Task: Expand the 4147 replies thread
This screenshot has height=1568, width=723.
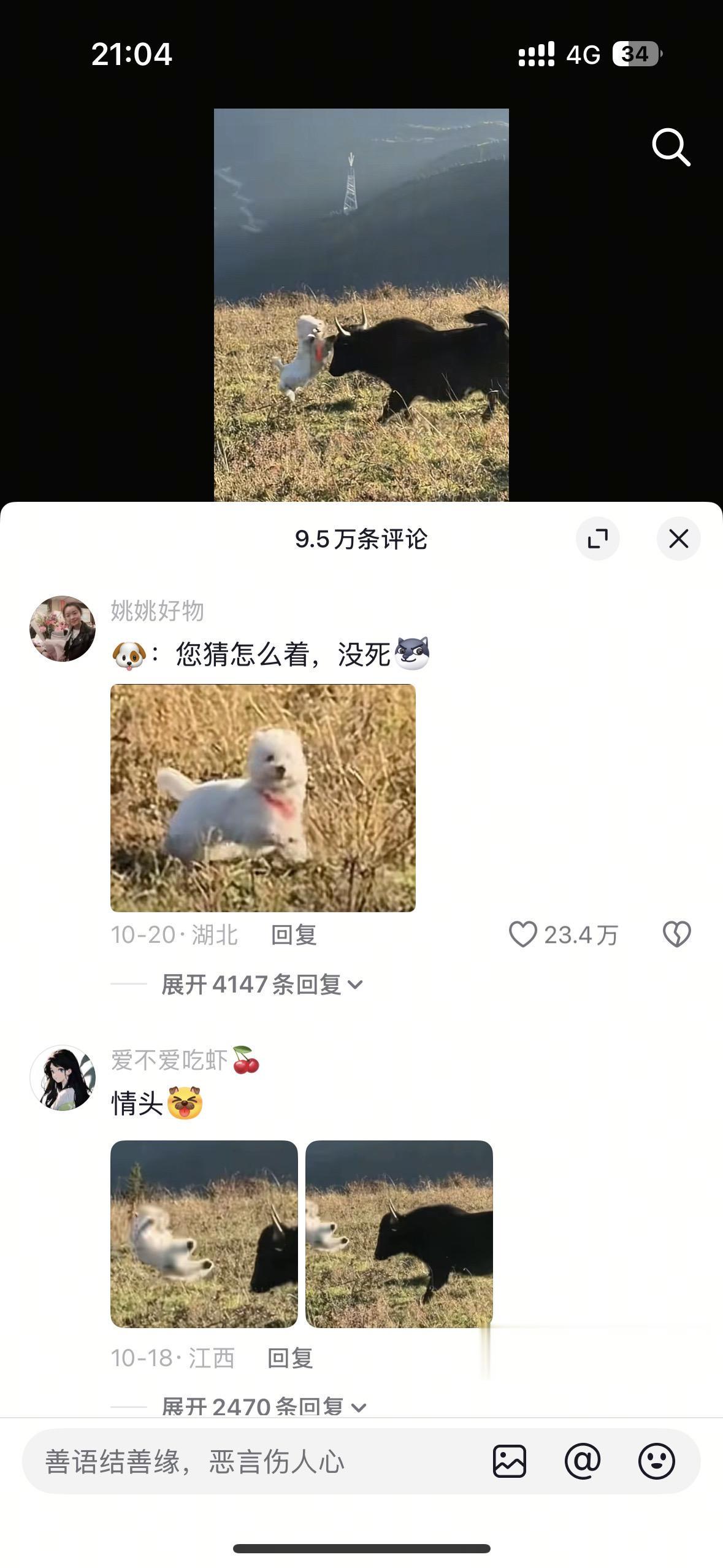Action: 258,984
